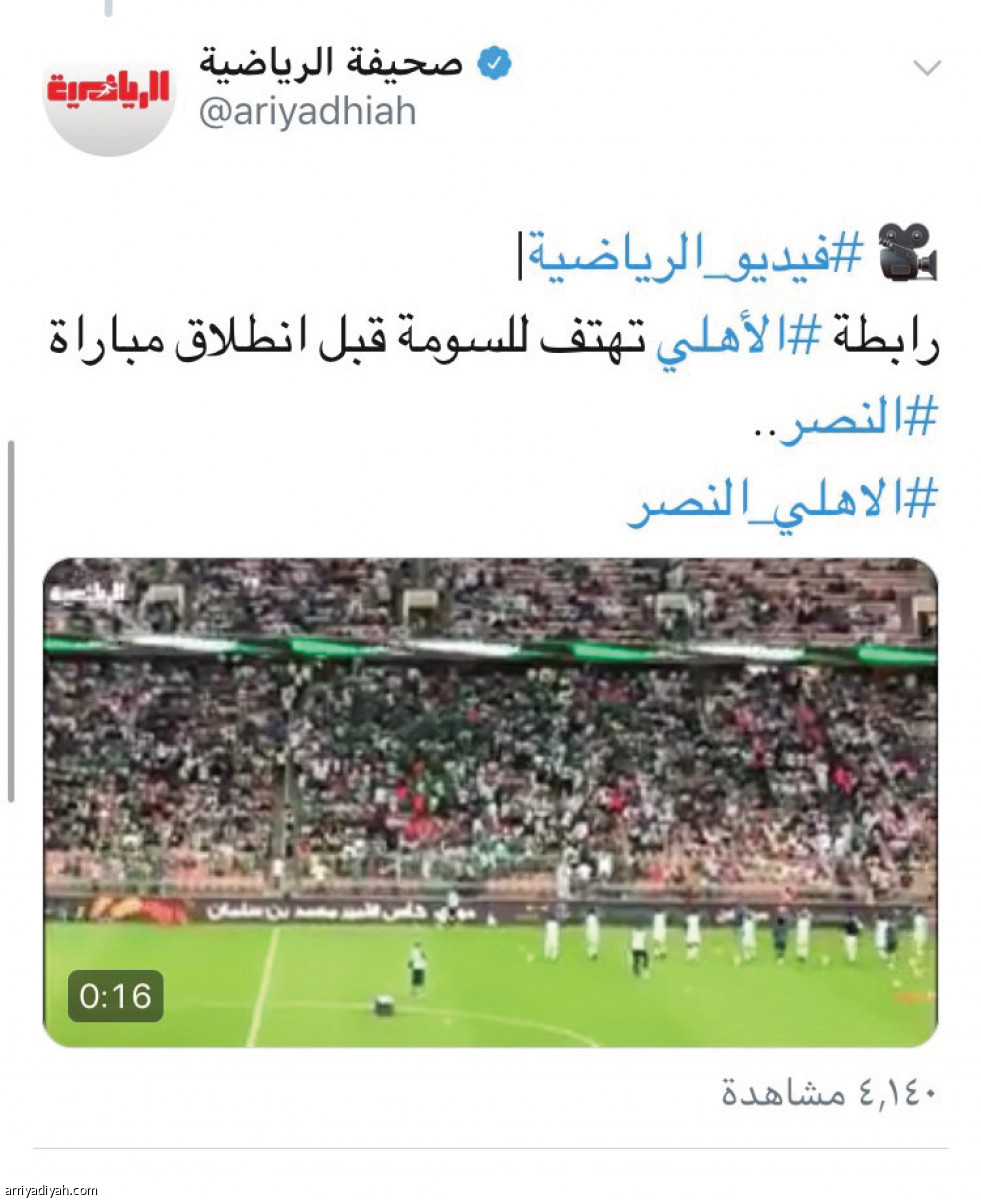Open the @ariyadhiah account handle
981x1200 pixels.
tap(308, 111)
